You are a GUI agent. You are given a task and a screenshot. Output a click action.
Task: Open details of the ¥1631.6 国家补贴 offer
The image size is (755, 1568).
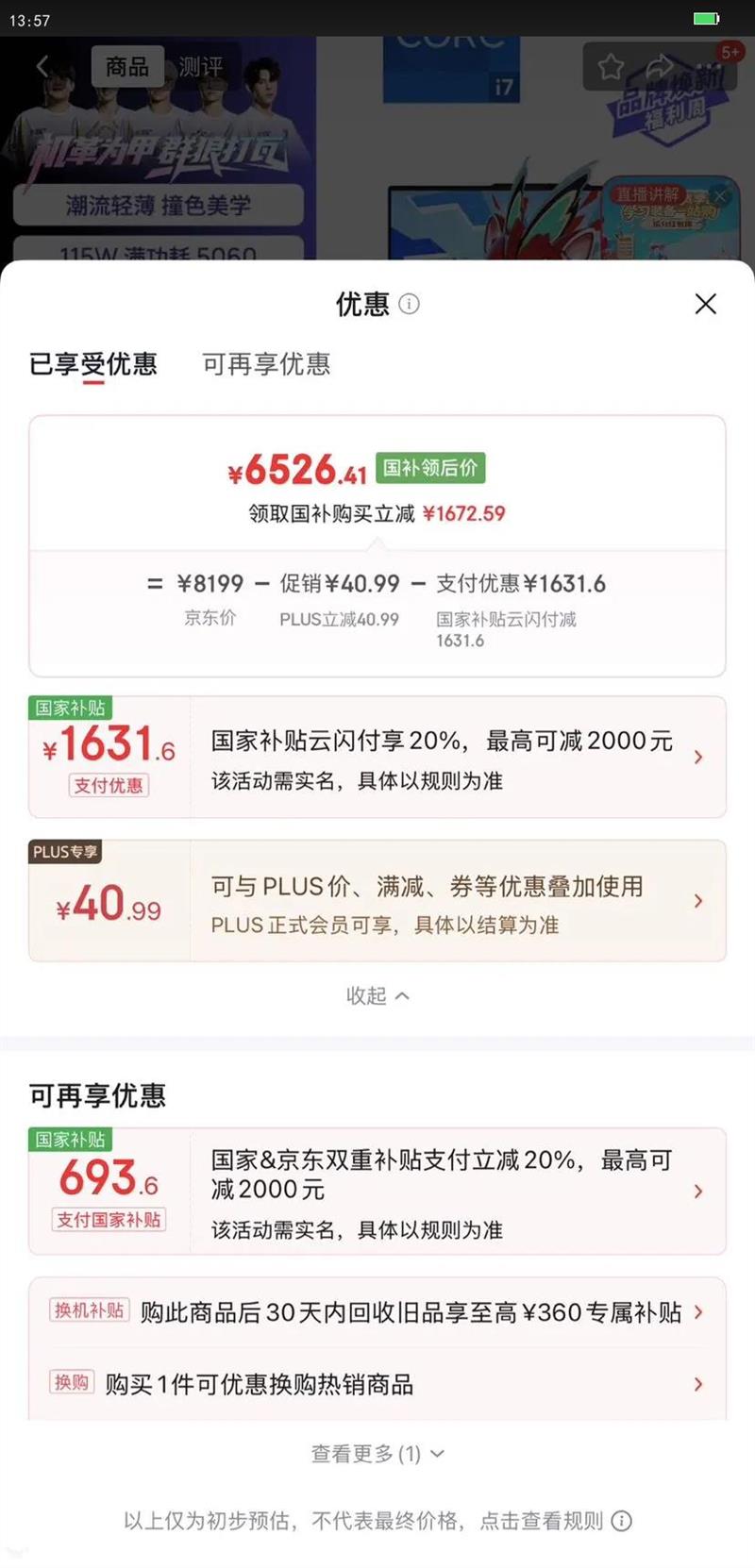(x=377, y=758)
